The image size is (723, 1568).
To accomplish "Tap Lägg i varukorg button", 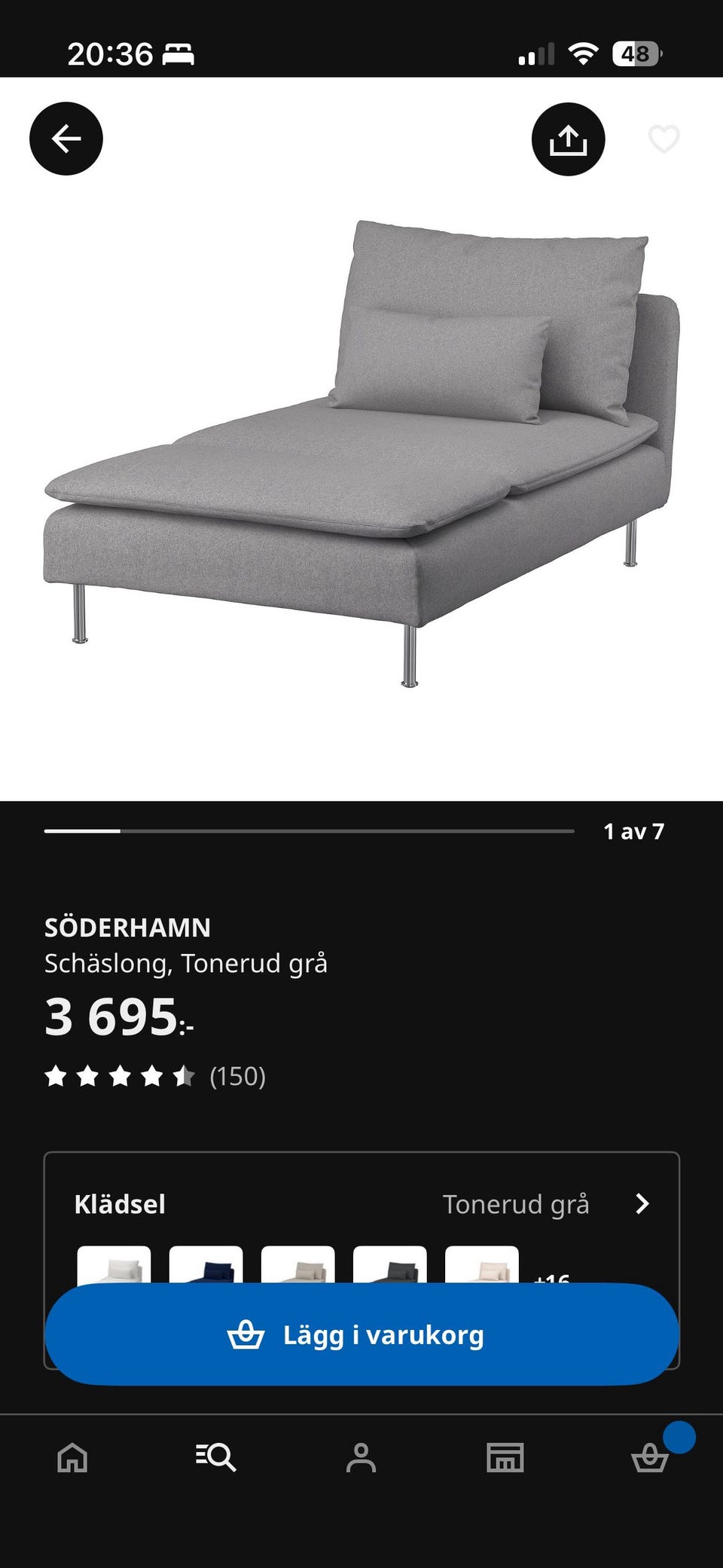I will (x=362, y=1334).
